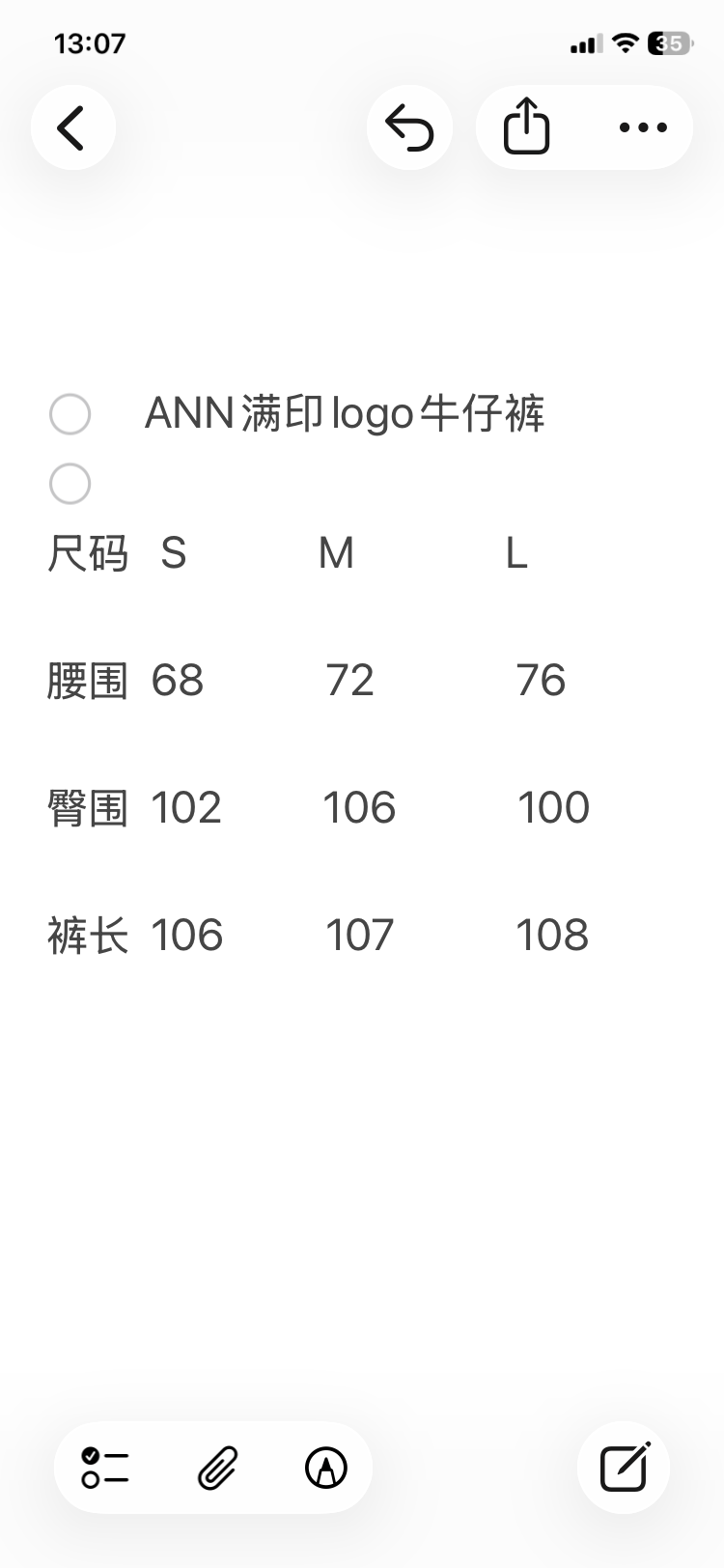
Task: Check off the ANN满印logo牛仔裤 item
Action: click(x=70, y=414)
